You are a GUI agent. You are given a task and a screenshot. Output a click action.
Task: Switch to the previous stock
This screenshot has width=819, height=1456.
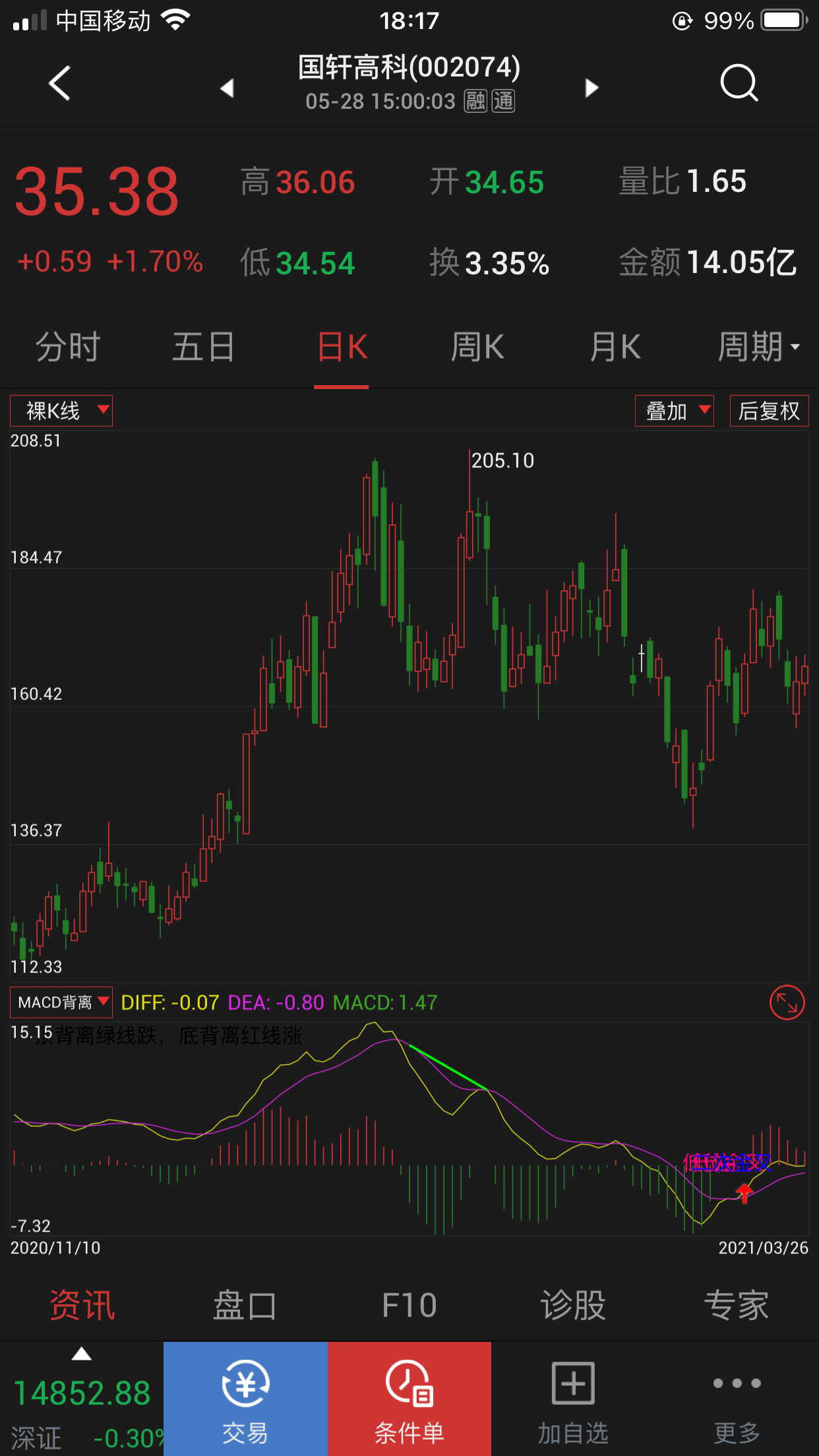pyautogui.click(x=228, y=88)
